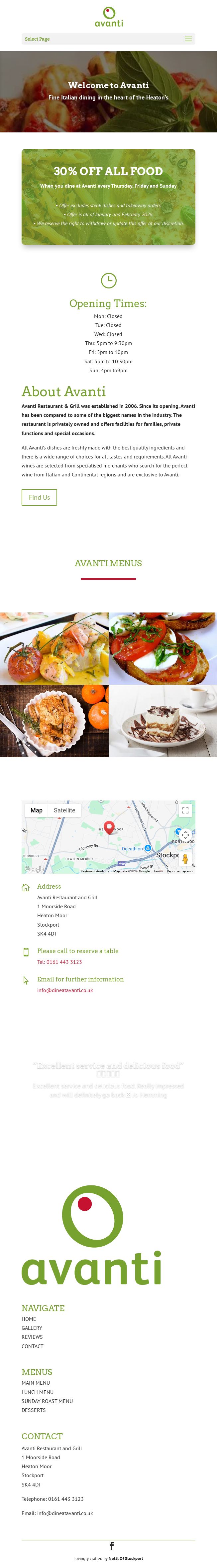View the REVIEWS page

coord(32,1337)
